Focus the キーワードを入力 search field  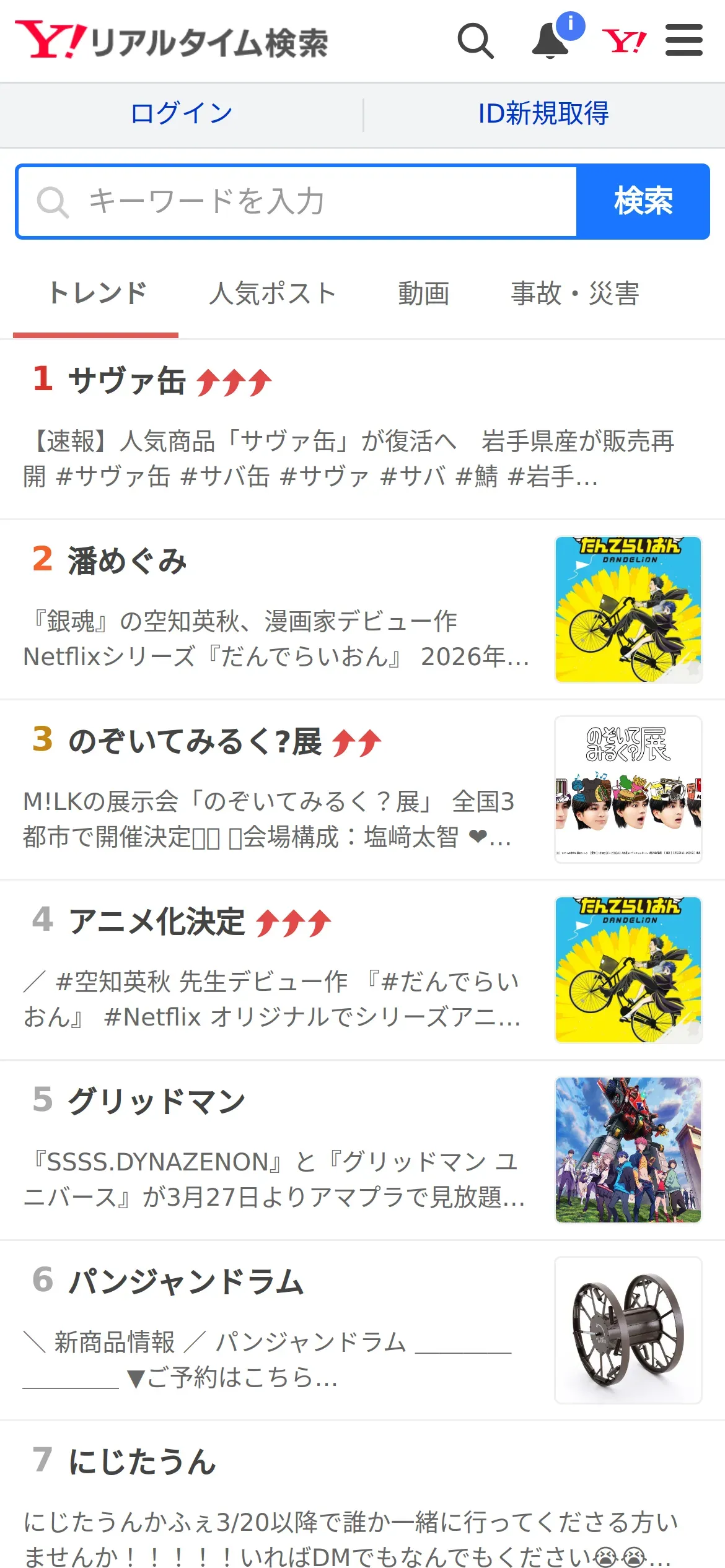click(x=297, y=202)
